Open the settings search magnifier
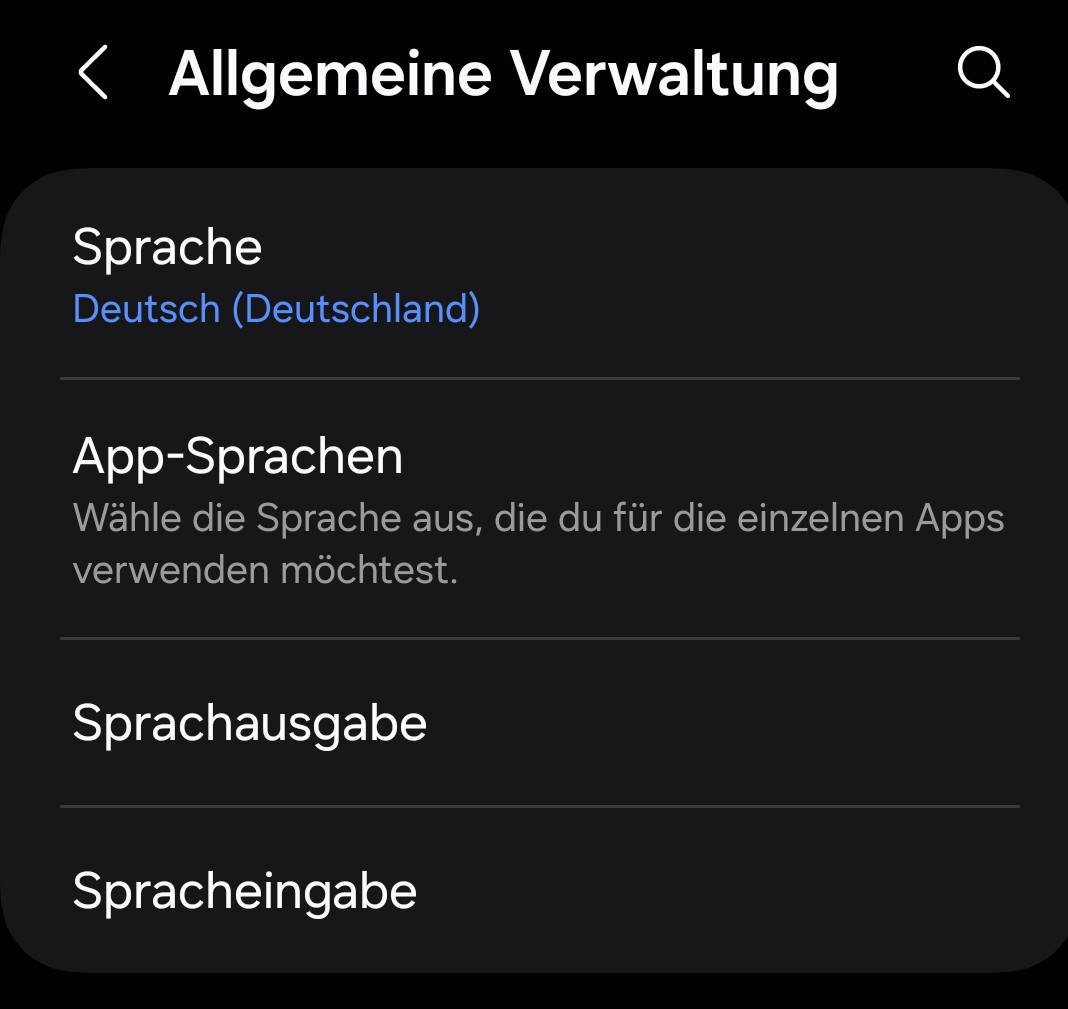The height and width of the screenshot is (1009, 1068). click(x=983, y=74)
